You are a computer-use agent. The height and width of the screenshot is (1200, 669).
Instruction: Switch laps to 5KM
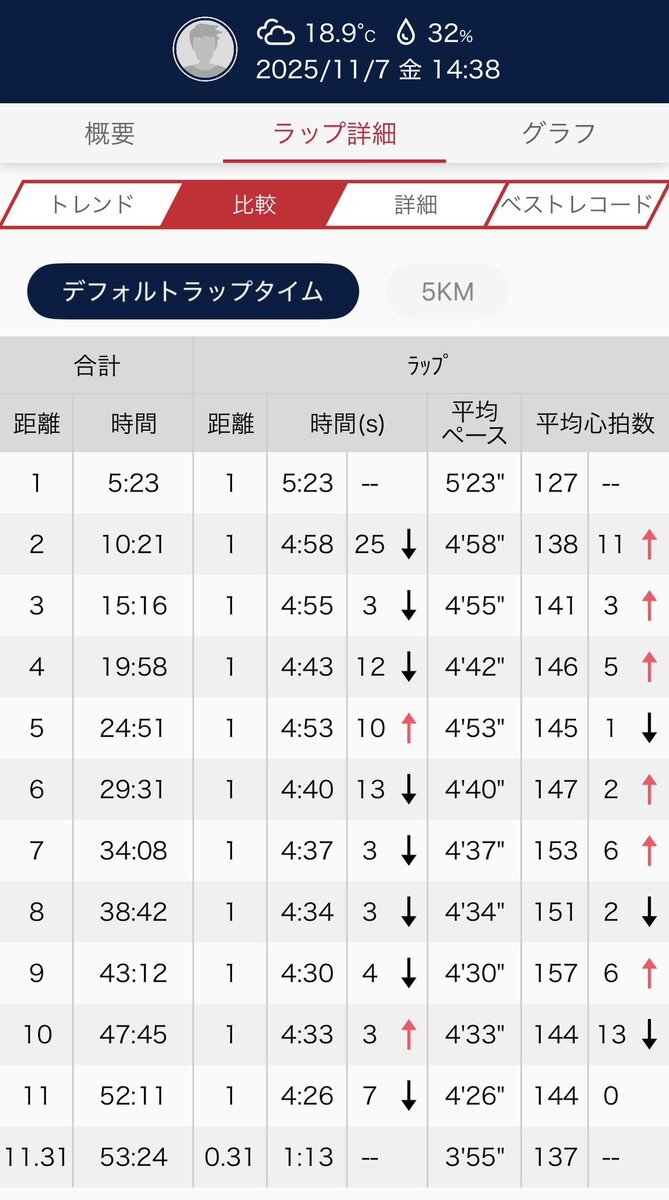click(447, 292)
